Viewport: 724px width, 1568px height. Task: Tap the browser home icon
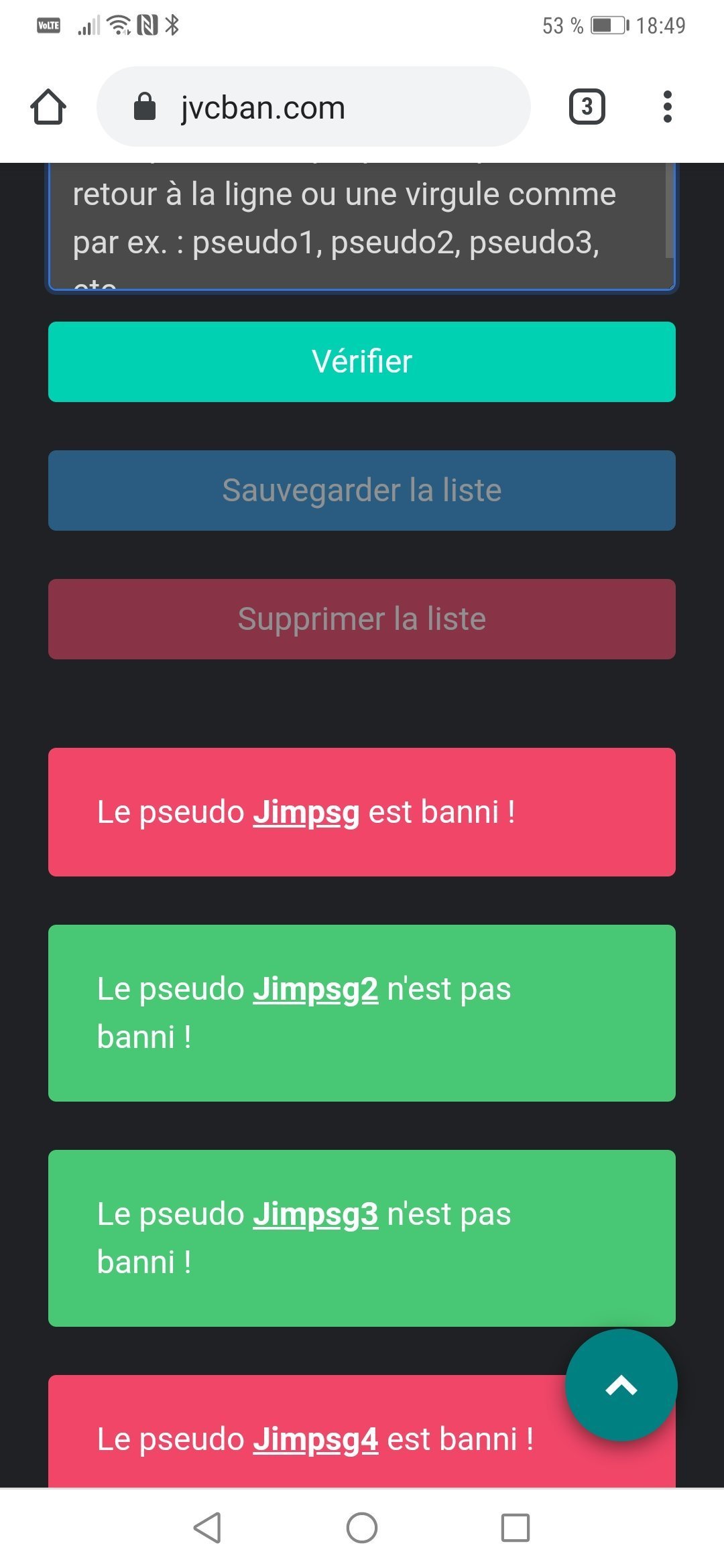coord(48,107)
